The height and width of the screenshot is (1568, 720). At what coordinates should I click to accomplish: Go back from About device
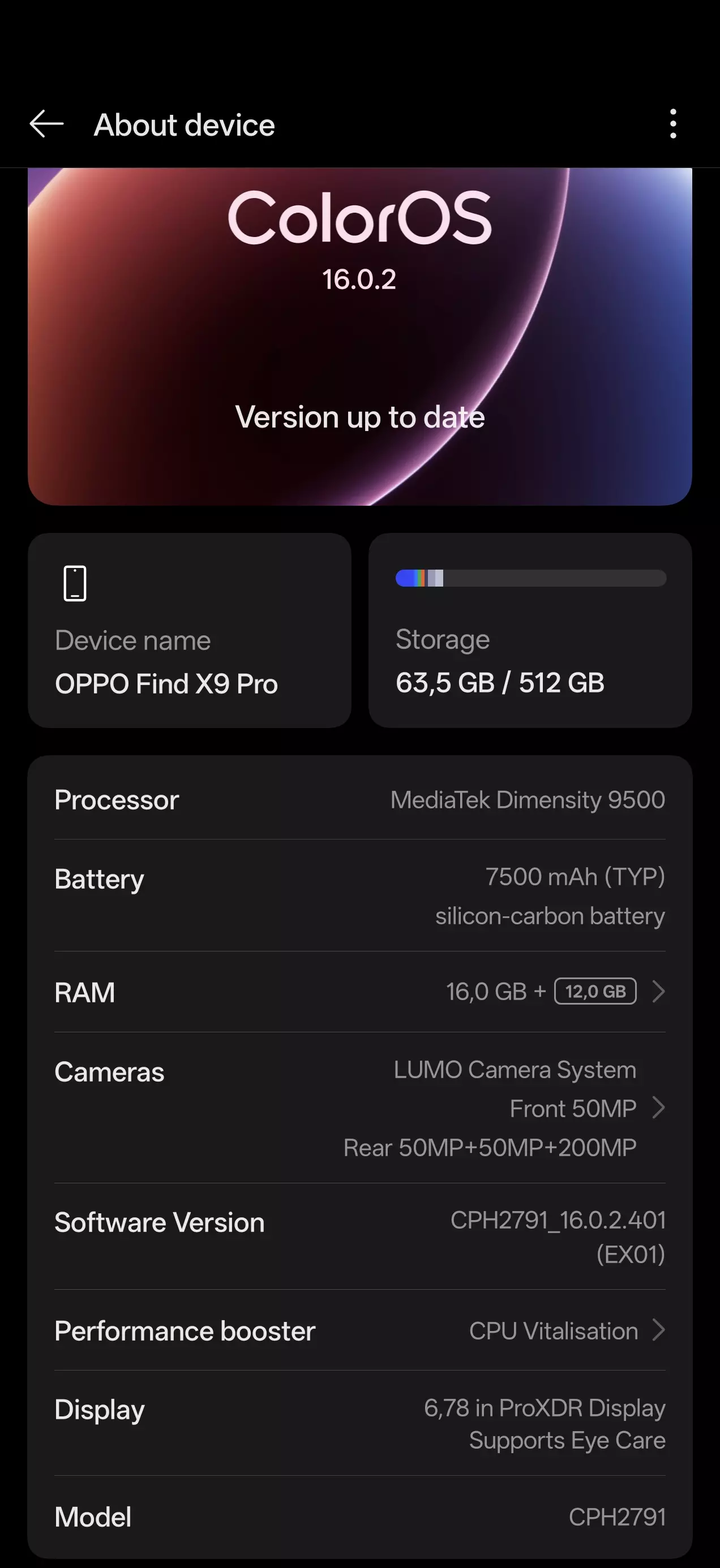[46, 124]
